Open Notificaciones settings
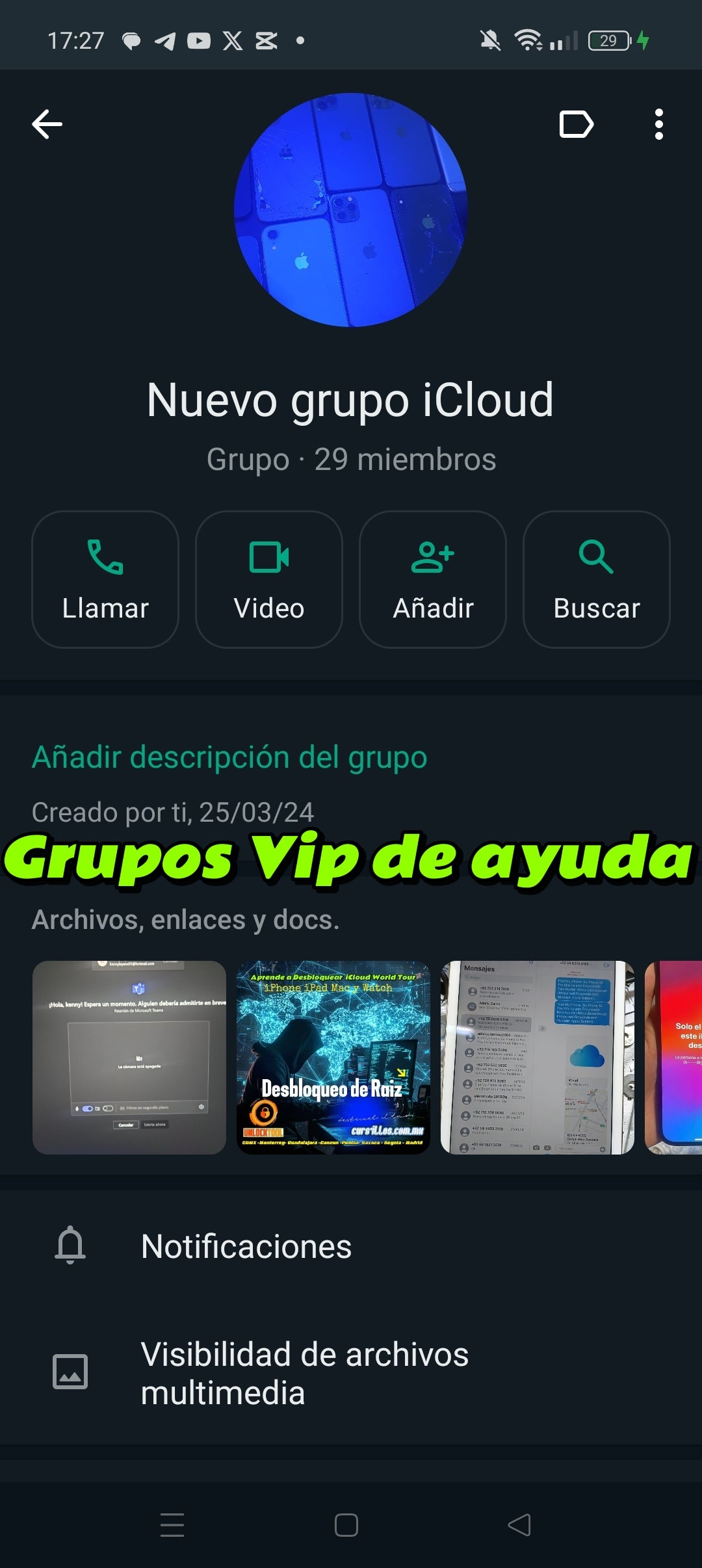 coord(246,1246)
